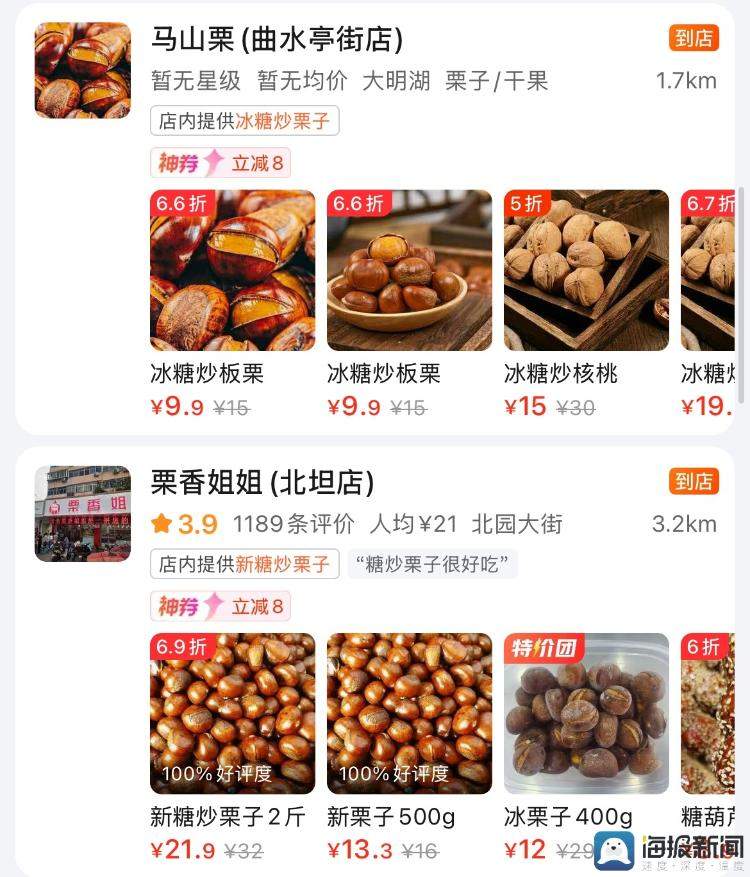Select the 冰糖炒核桃 product photo
750x877 pixels.
click(x=588, y=270)
